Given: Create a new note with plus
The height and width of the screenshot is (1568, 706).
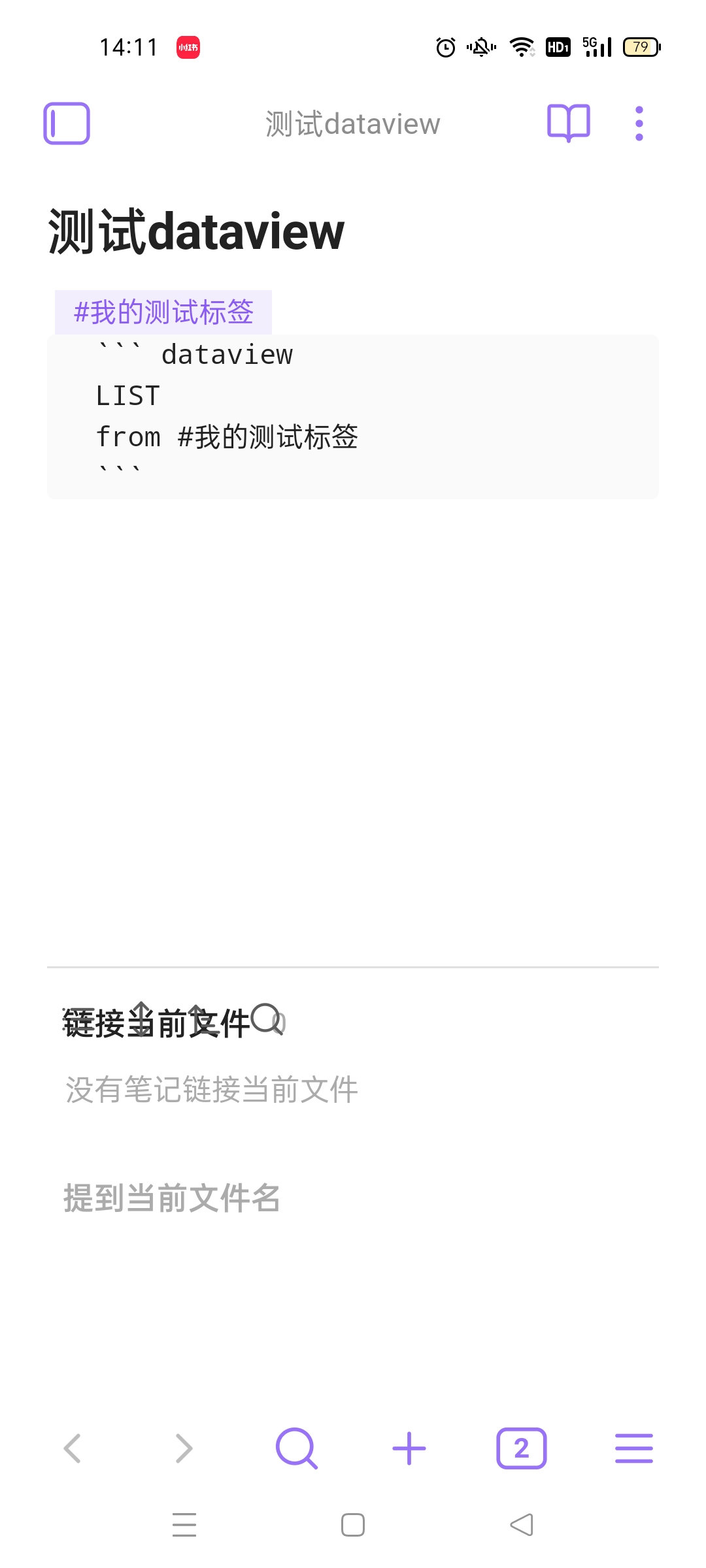Looking at the screenshot, I should click(x=409, y=1448).
